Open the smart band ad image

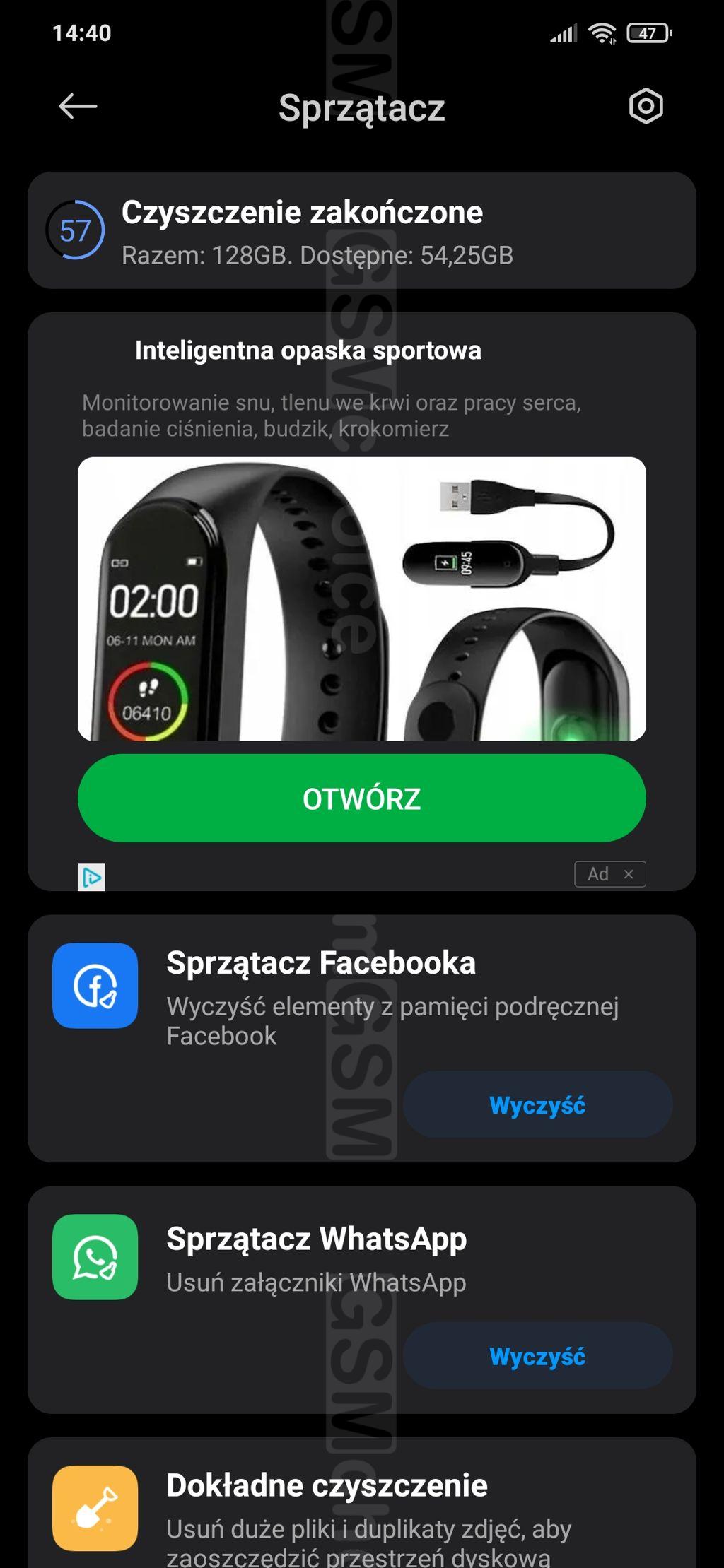click(x=362, y=599)
